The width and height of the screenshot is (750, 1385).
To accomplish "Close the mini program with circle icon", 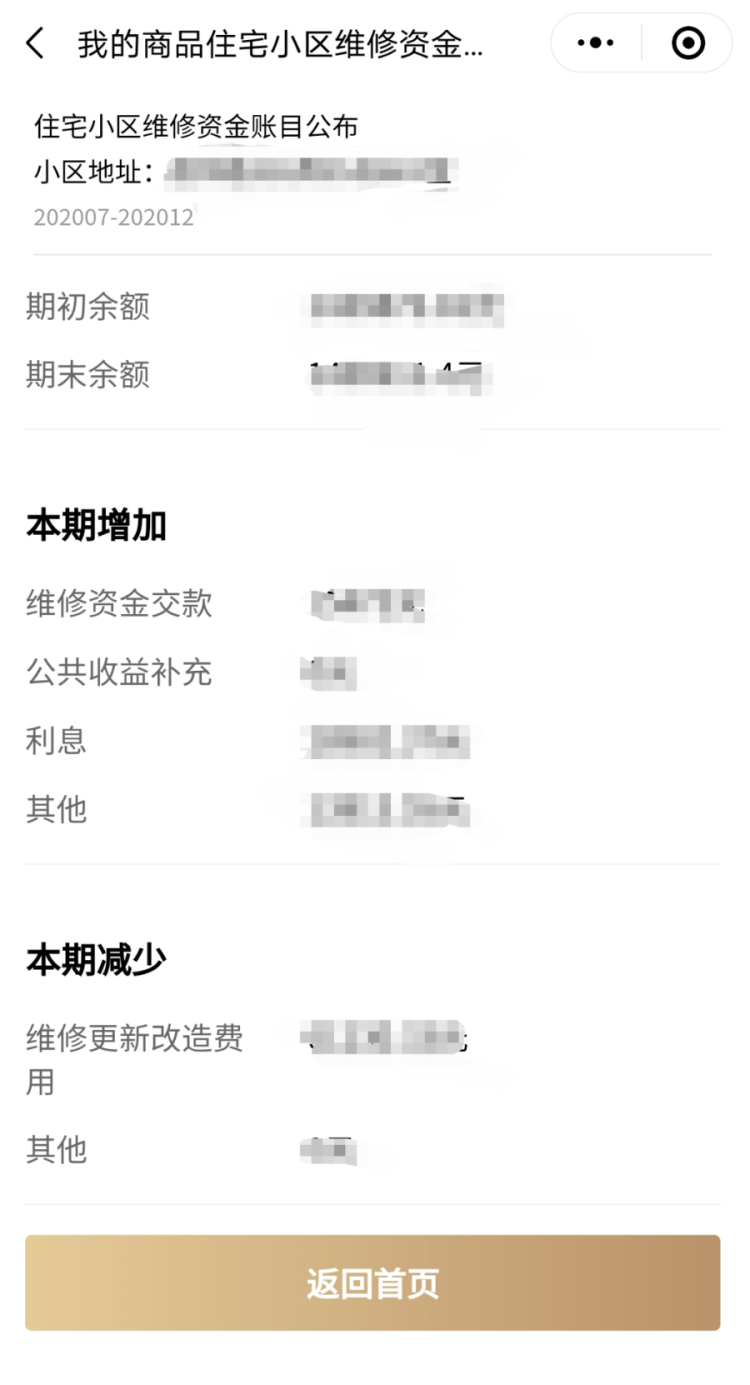I will pyautogui.click(x=688, y=43).
